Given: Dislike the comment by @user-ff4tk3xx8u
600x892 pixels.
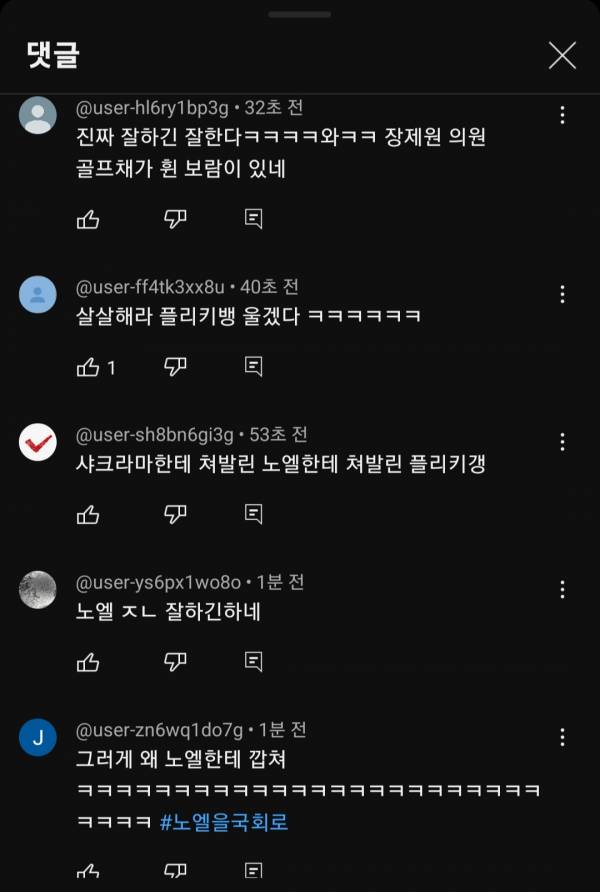Looking at the screenshot, I should [176, 367].
